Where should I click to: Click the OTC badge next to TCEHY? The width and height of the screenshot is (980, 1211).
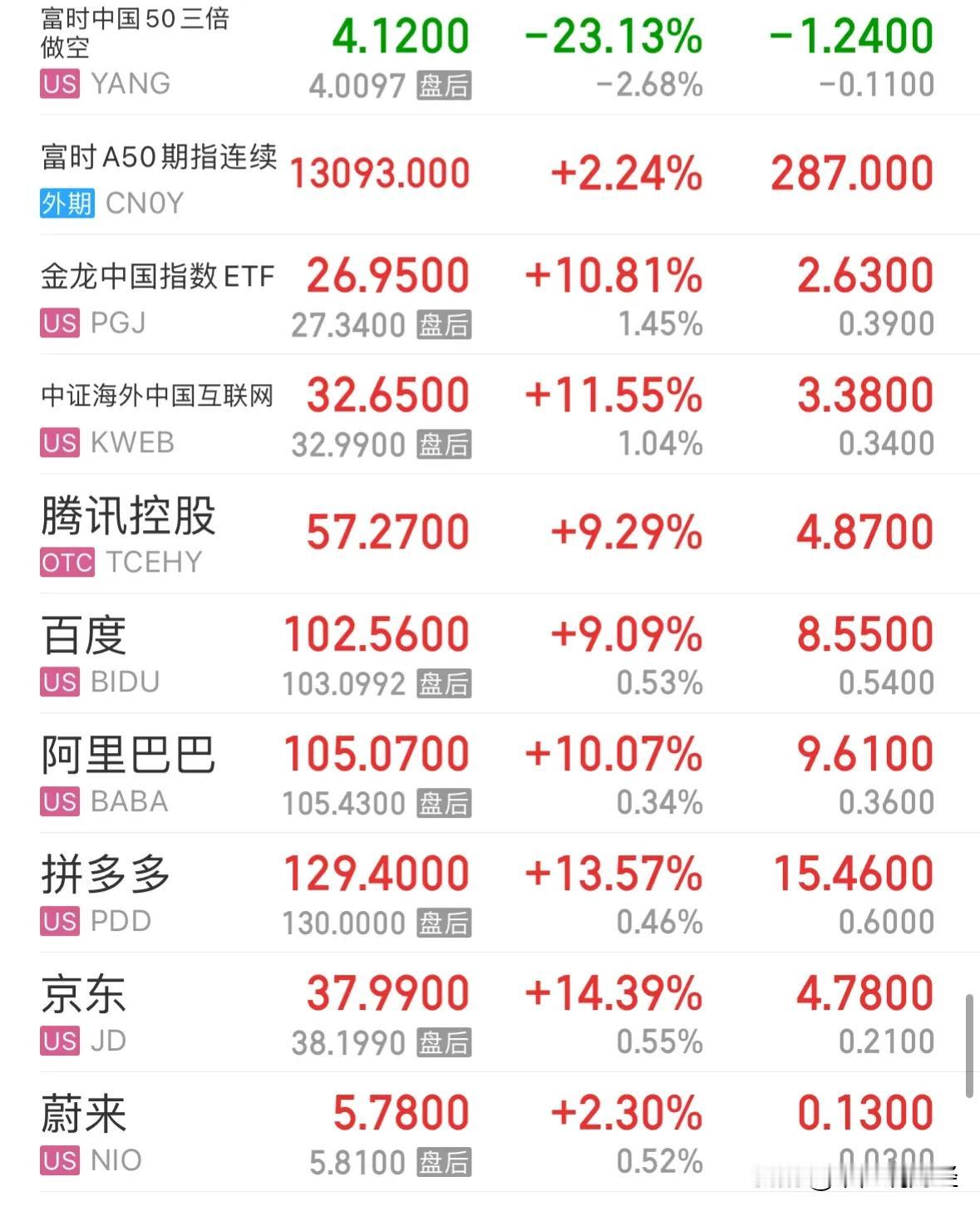(x=67, y=562)
